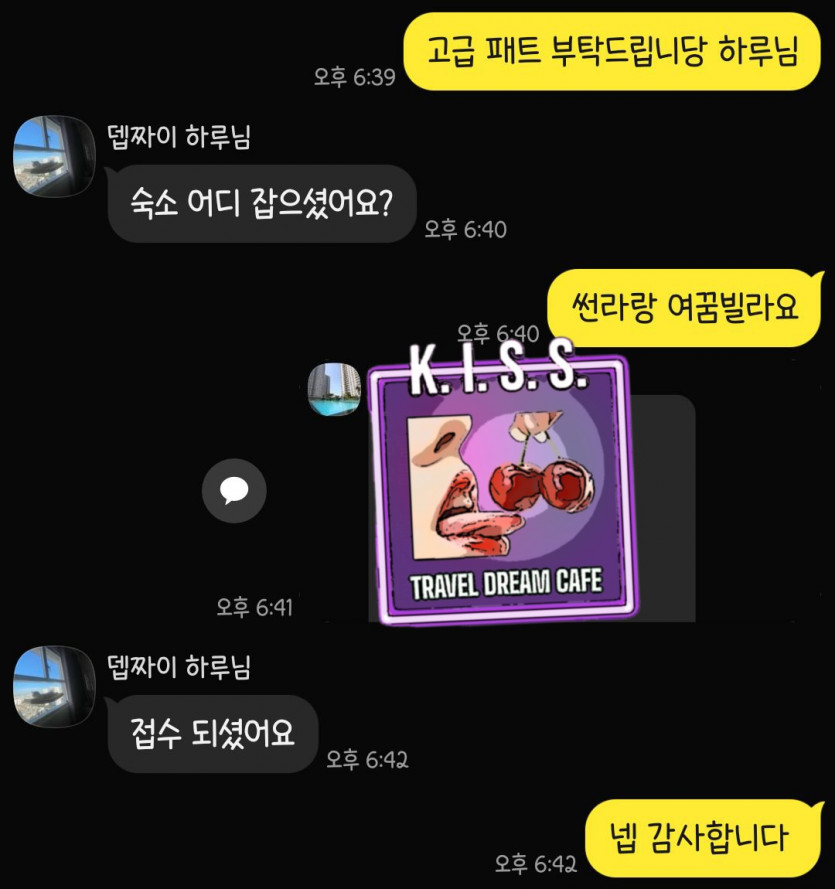The width and height of the screenshot is (835, 889).
Task: Tap the speech bubble reply icon
Action: point(234,490)
